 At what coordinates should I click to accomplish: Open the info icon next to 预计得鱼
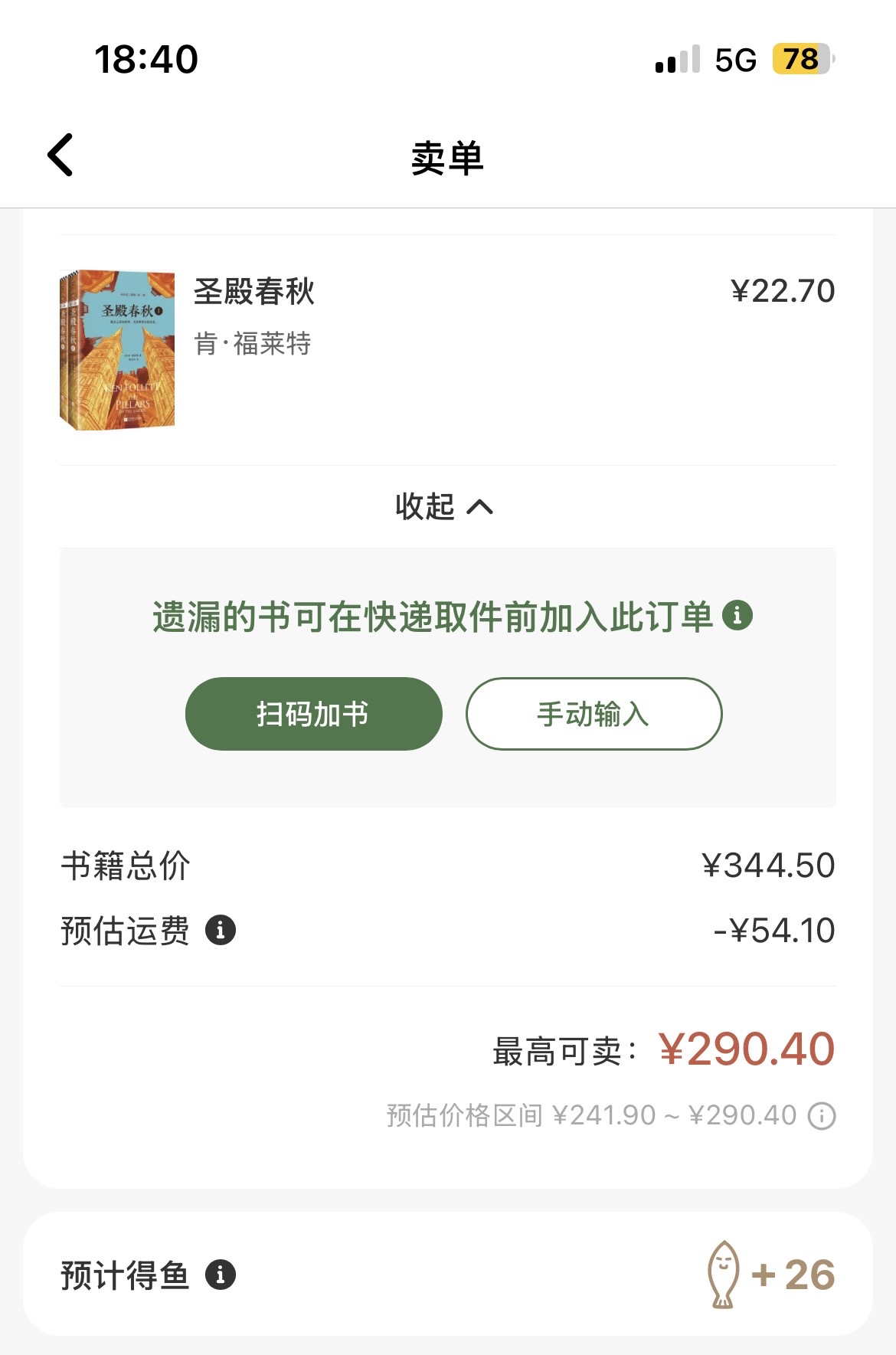(221, 1275)
